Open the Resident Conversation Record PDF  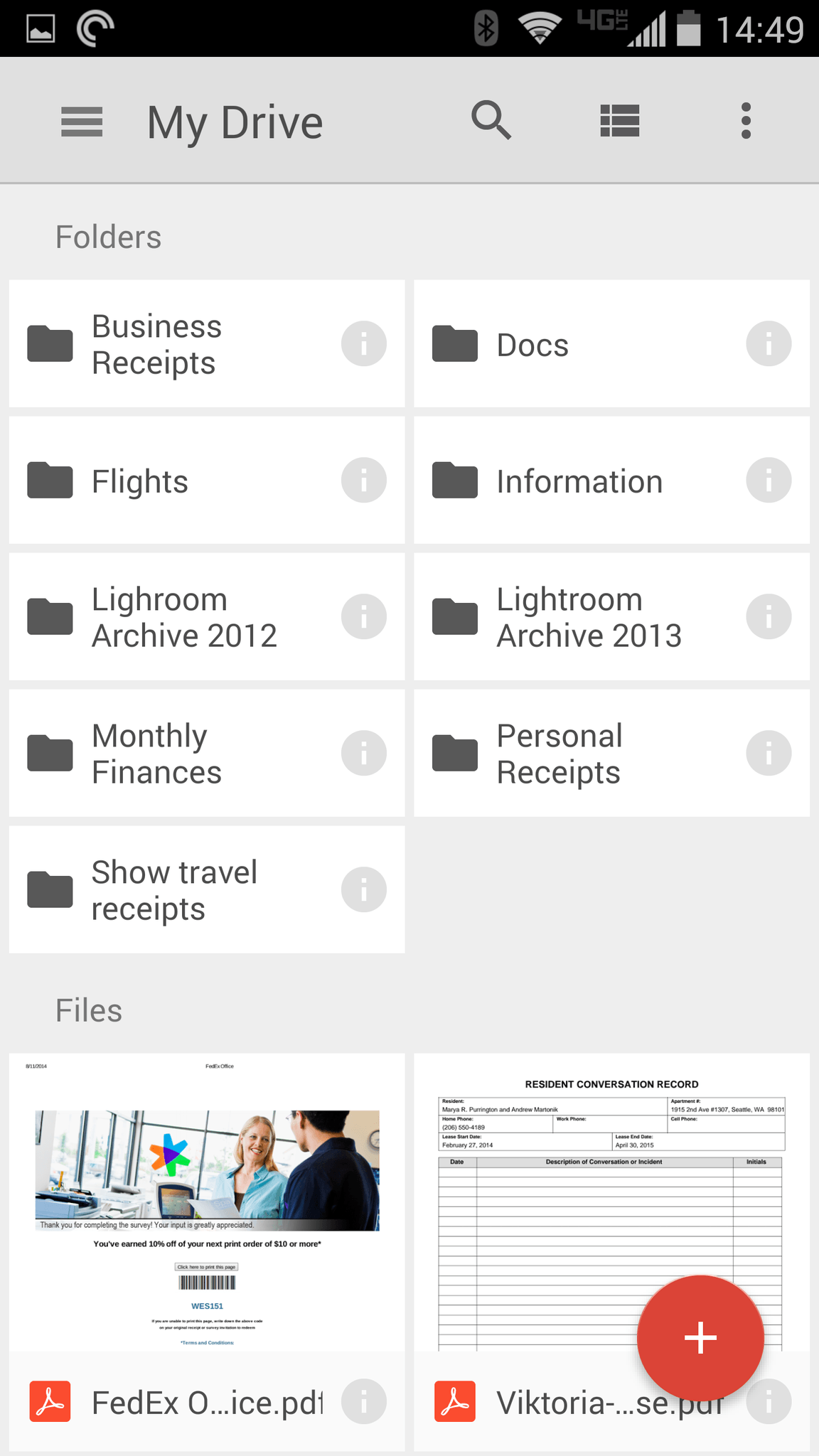pos(569,1252)
